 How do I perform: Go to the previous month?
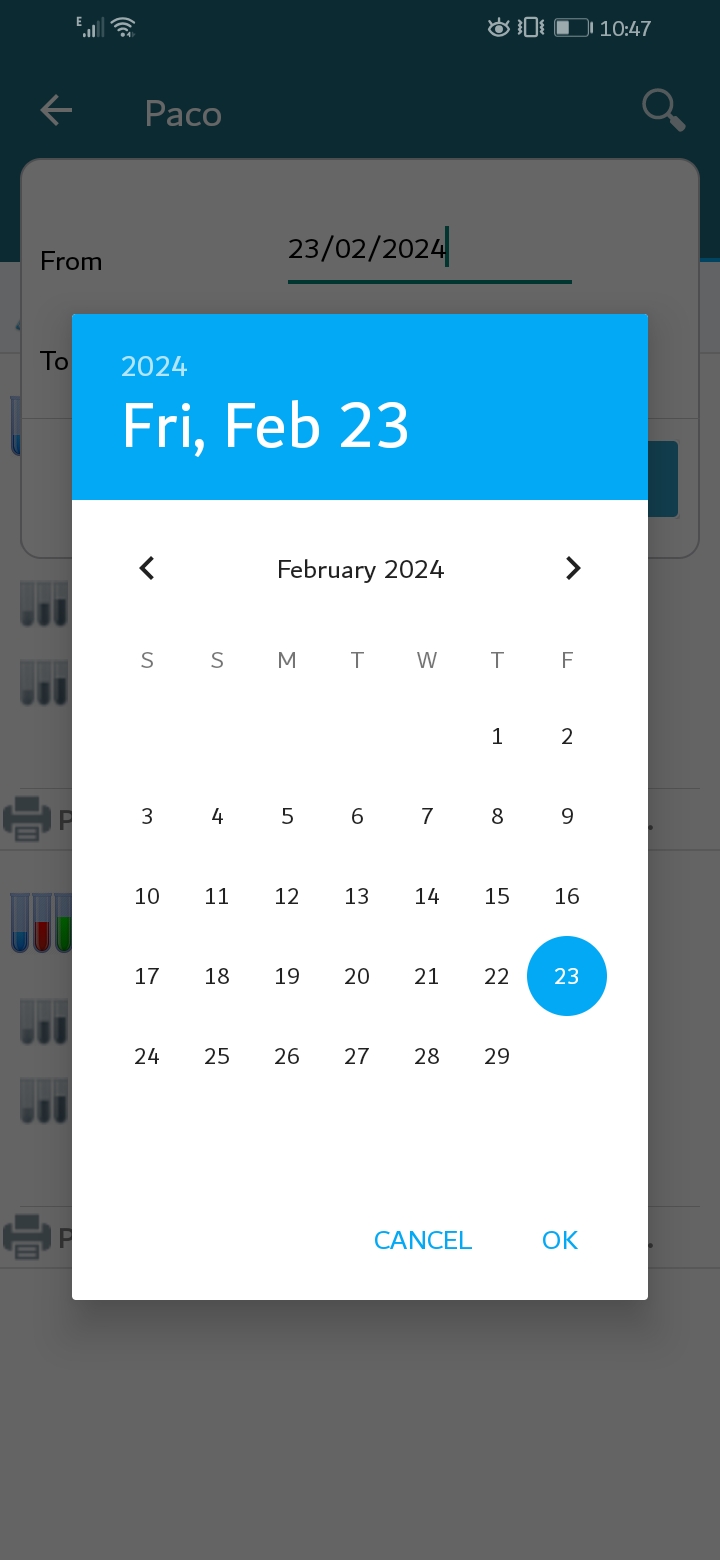point(147,568)
